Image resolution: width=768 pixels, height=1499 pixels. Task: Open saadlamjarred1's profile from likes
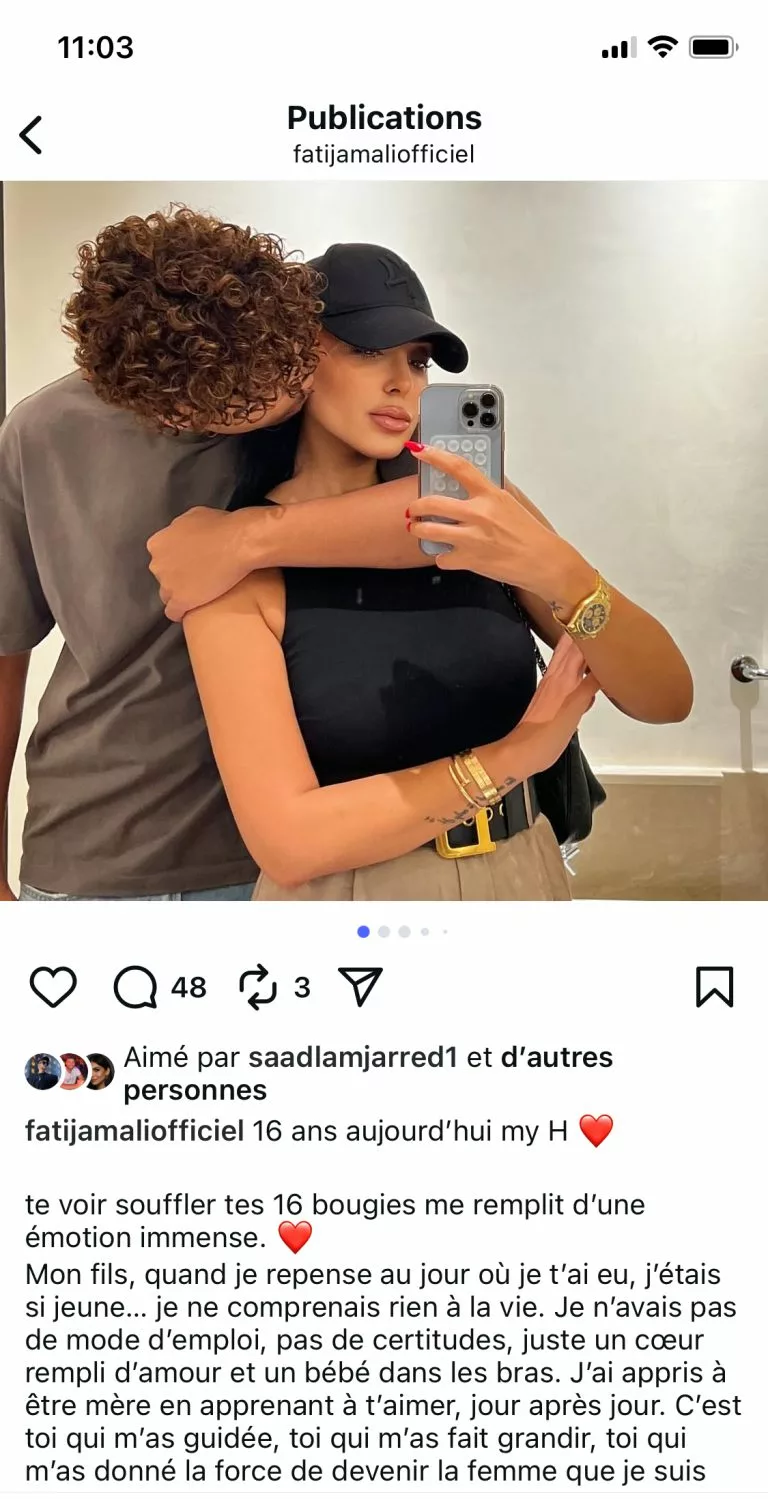(352, 1057)
